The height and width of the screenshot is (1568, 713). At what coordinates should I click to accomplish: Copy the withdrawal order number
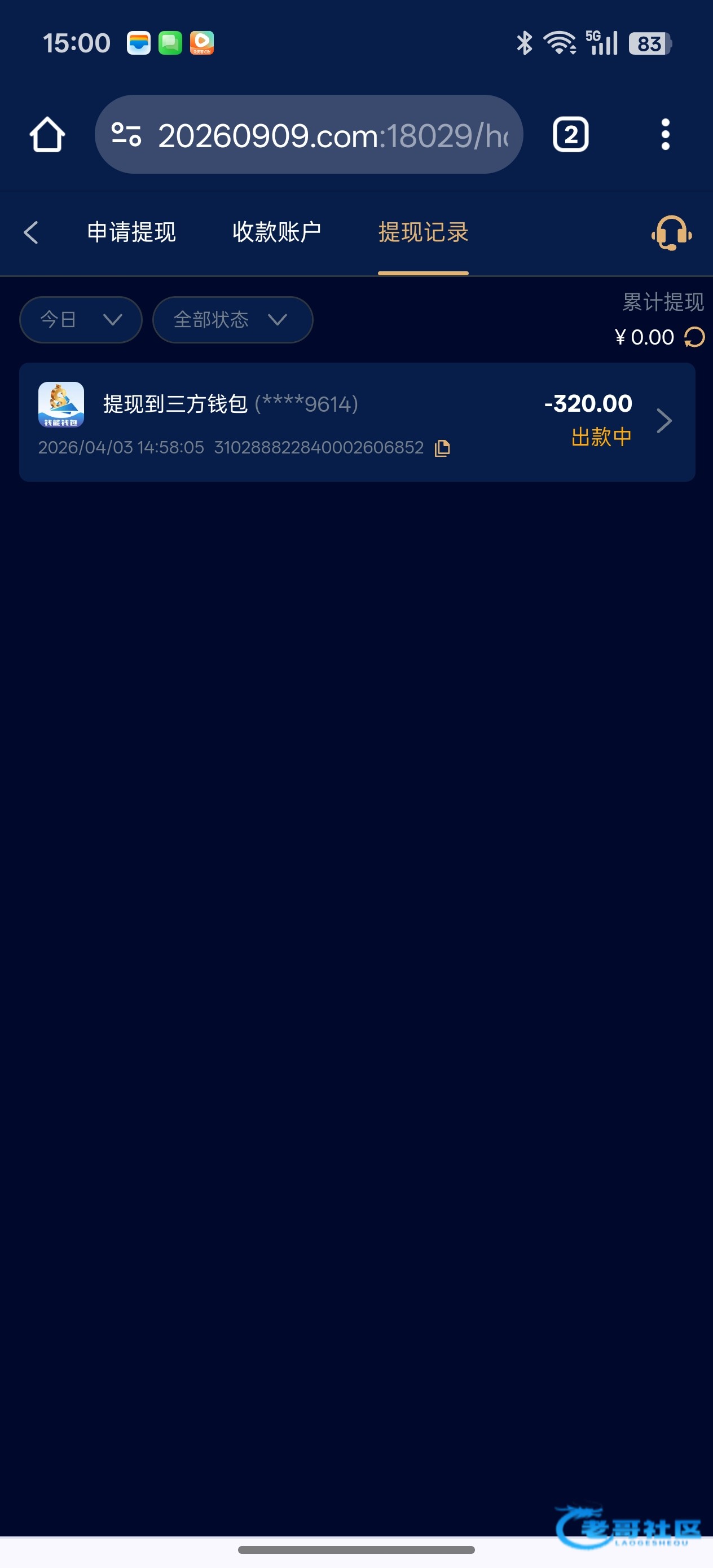tap(443, 448)
